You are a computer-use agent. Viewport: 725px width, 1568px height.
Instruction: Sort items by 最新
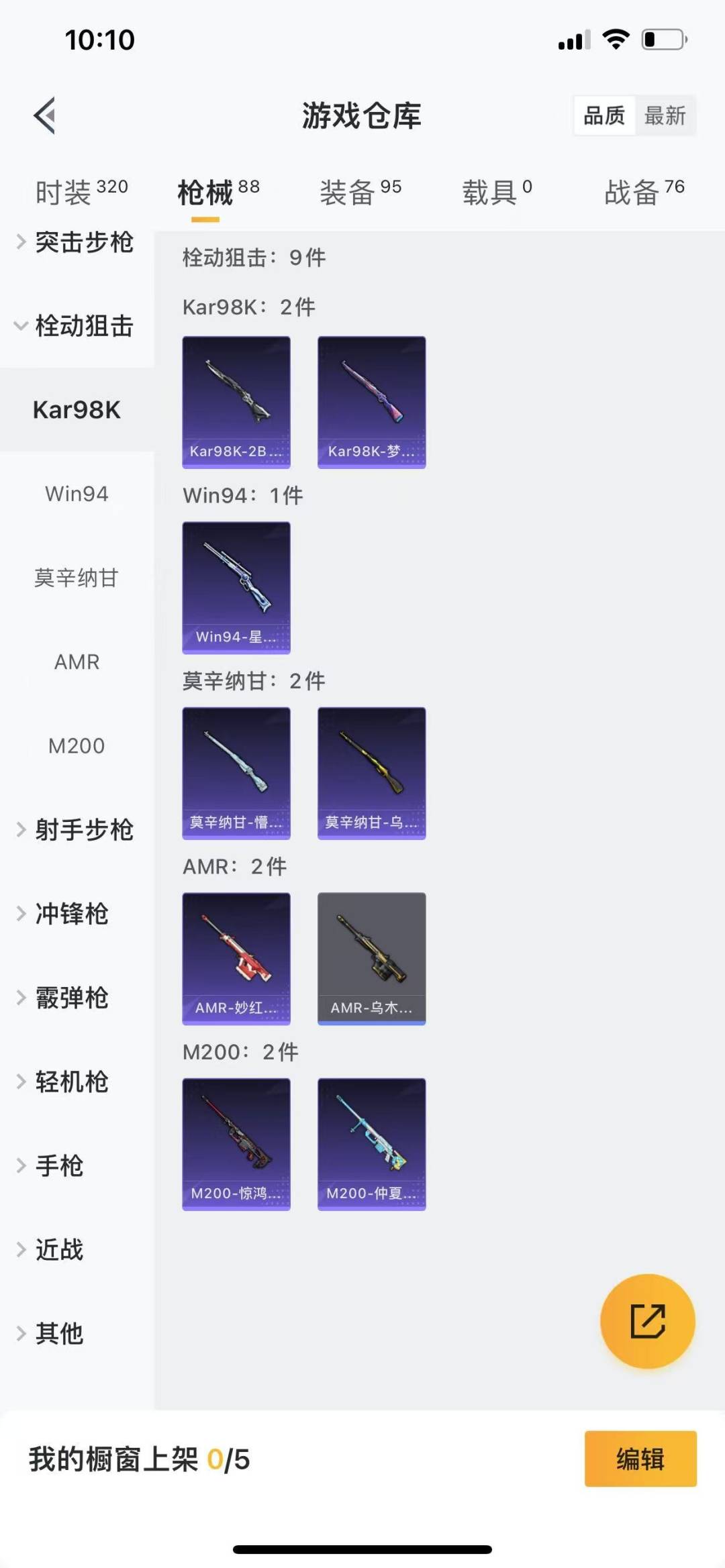click(x=665, y=115)
